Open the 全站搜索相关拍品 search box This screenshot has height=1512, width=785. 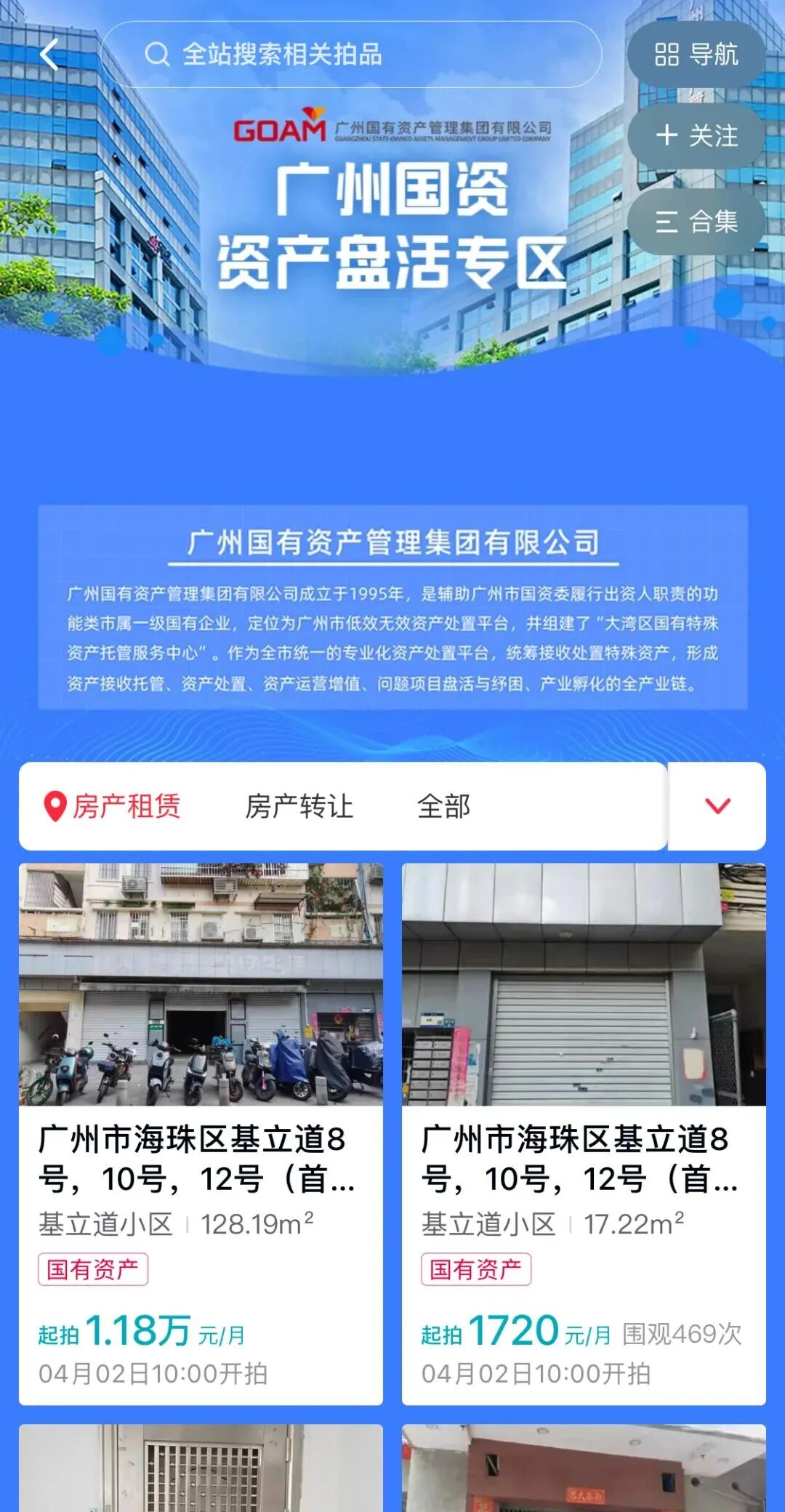click(351, 55)
